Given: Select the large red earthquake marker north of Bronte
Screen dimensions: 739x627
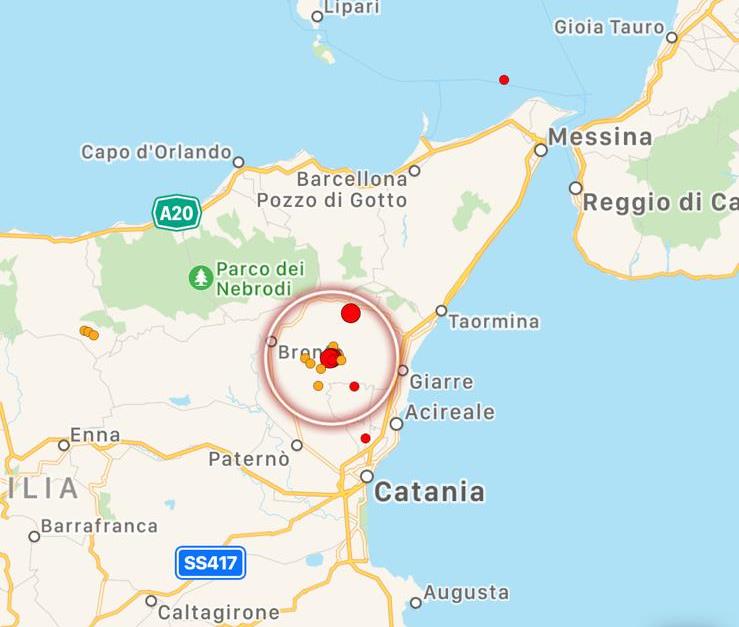Looking at the screenshot, I should [x=350, y=313].
